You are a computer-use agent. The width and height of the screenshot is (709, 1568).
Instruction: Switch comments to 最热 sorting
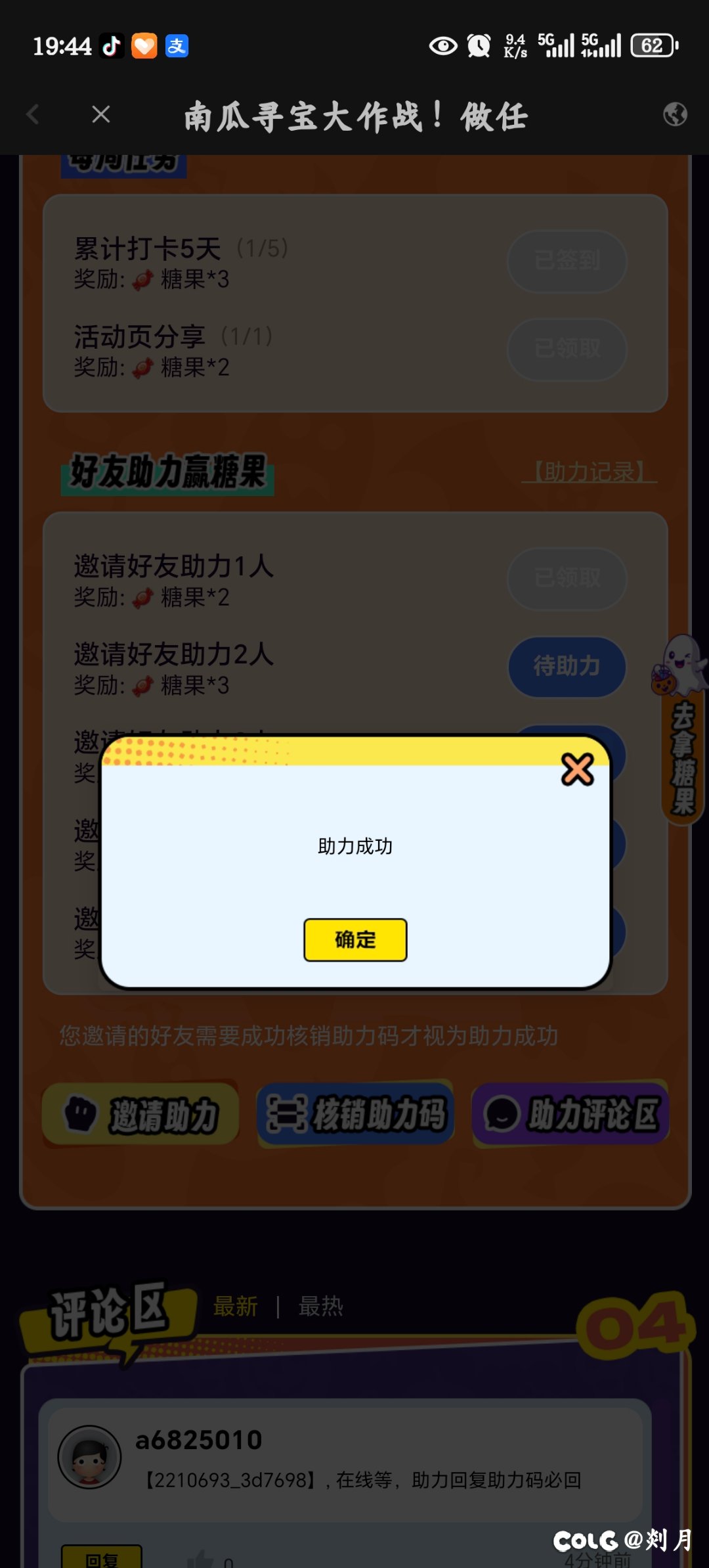[x=320, y=1307]
